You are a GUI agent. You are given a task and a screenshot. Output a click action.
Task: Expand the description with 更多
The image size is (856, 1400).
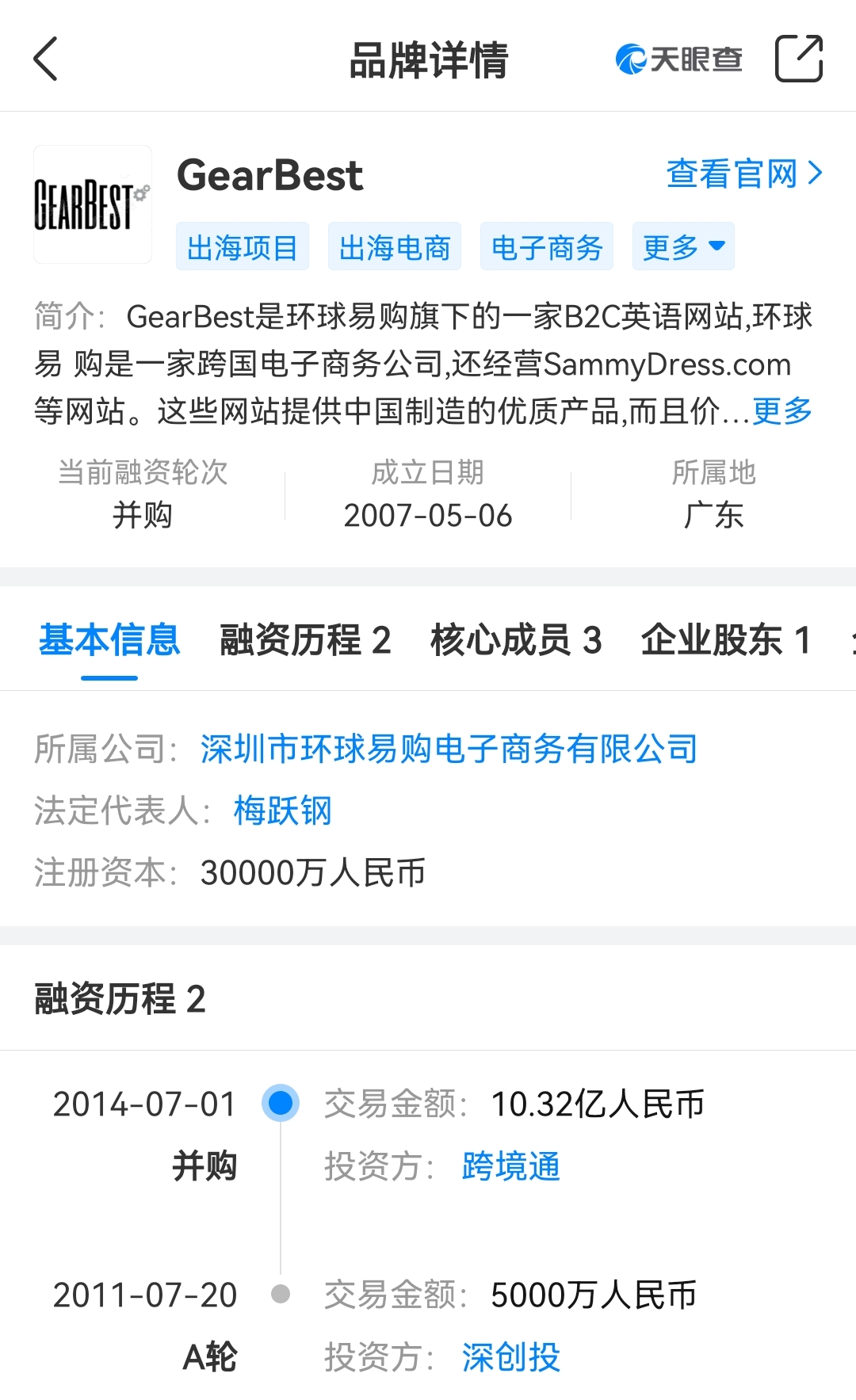point(782,411)
